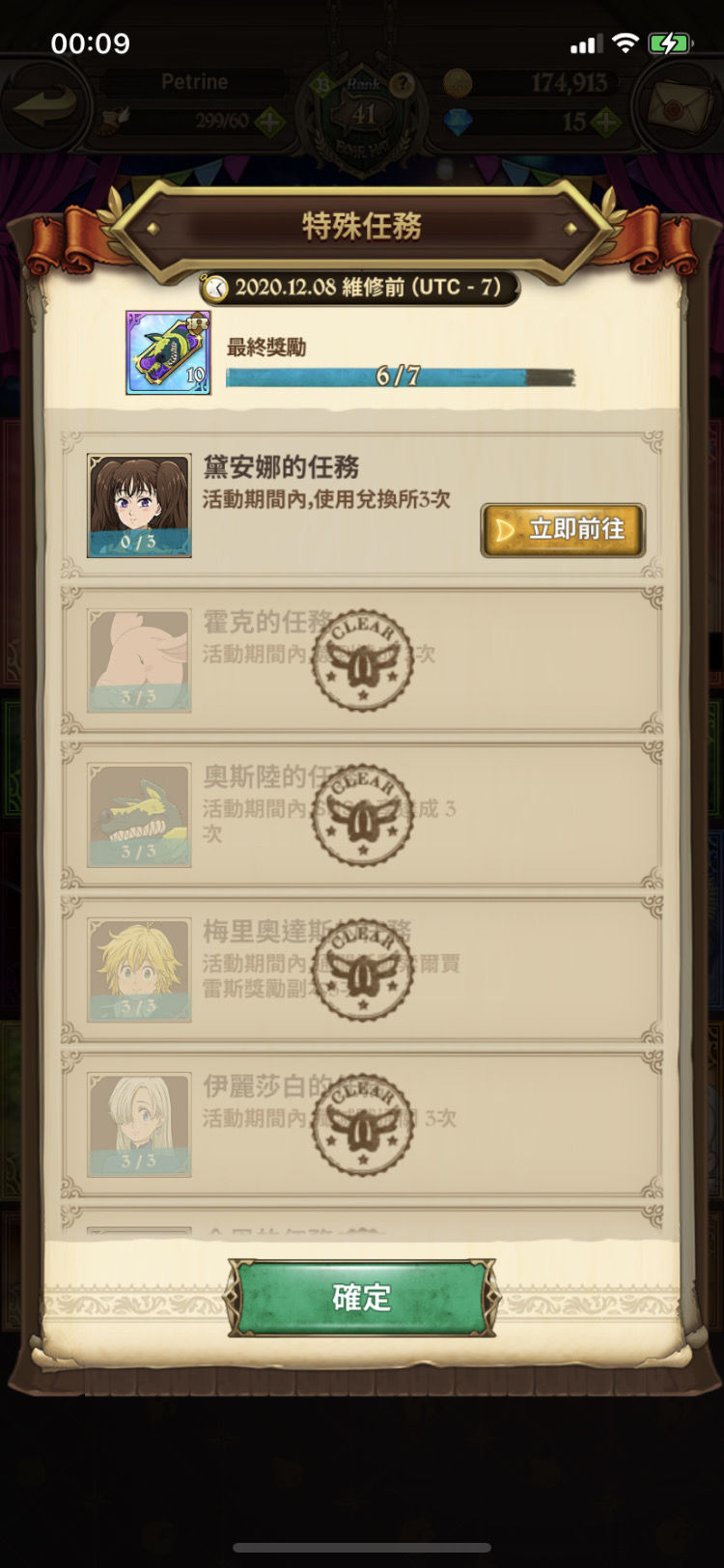The image size is (724, 1568).
Task: Tap the 立即前往 button for 黛安娜的任務
Action: pos(563,530)
